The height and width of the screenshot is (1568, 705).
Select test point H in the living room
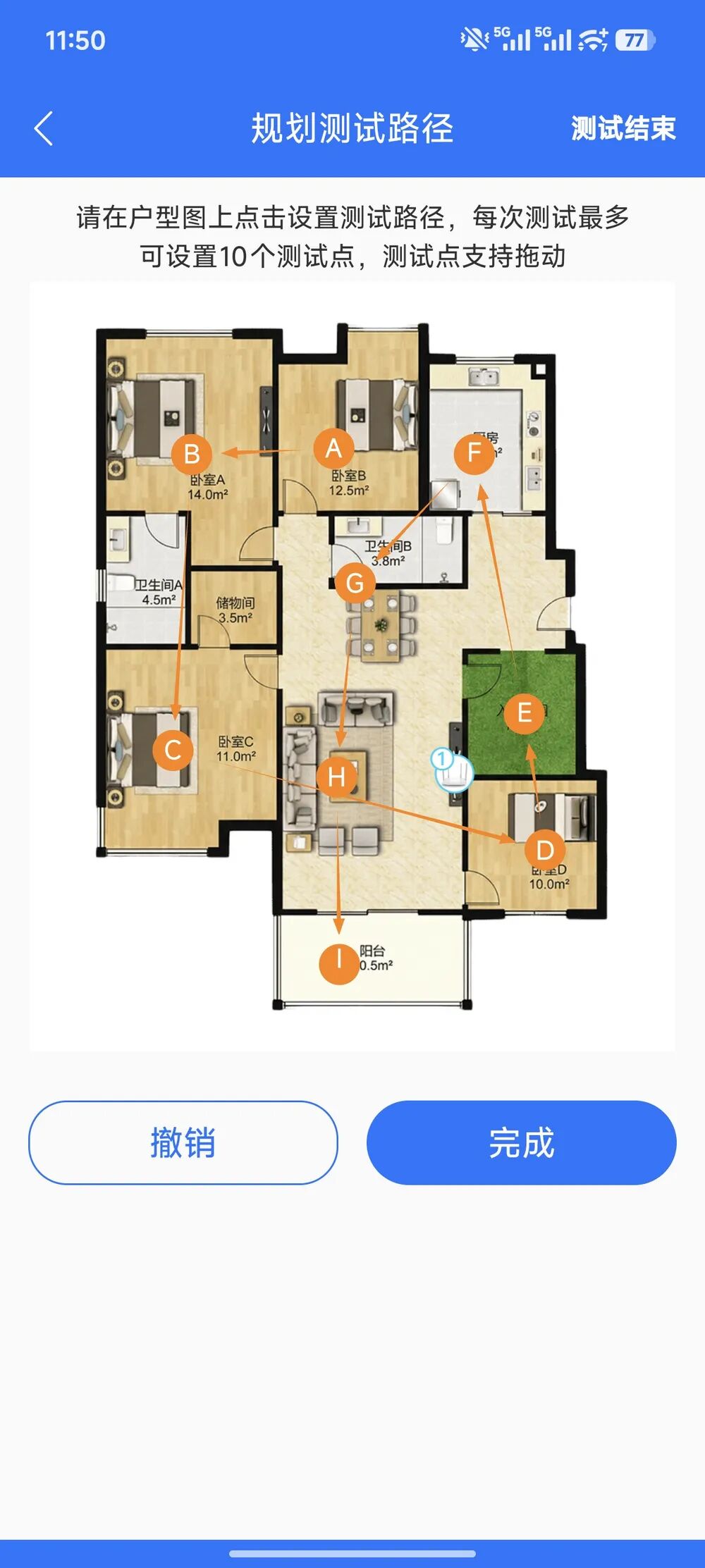pos(337,777)
